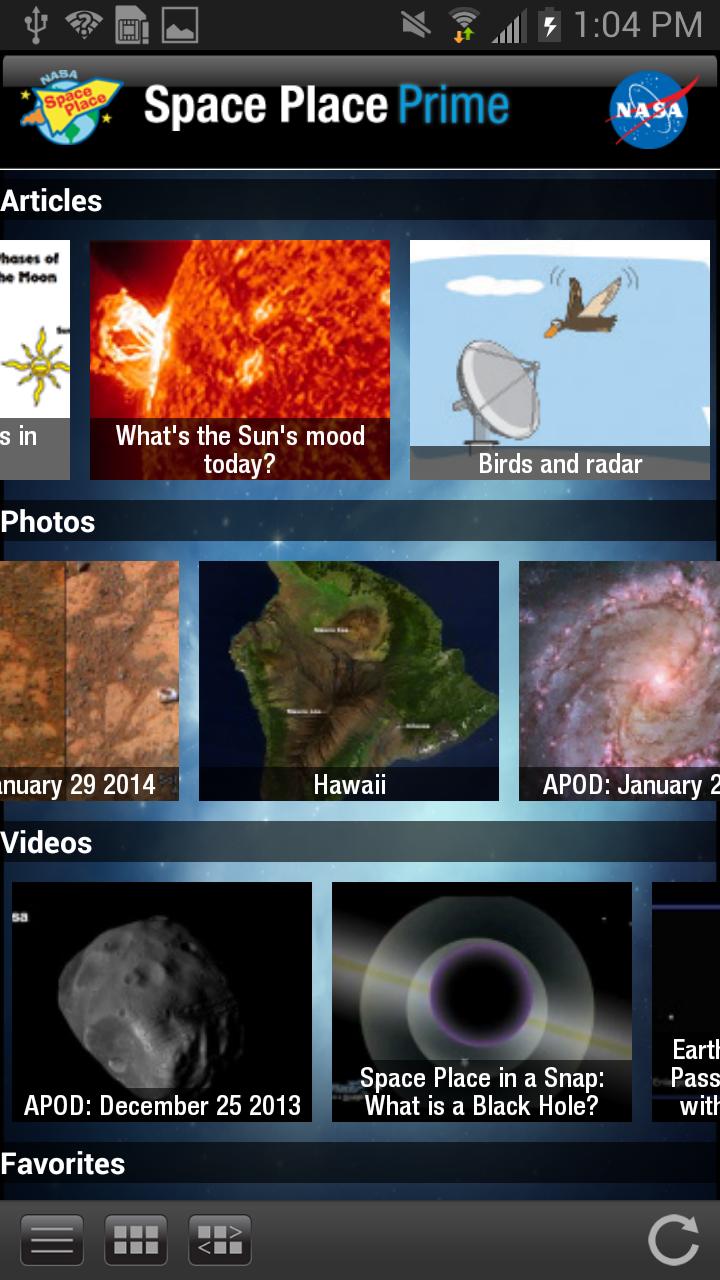This screenshot has width=720, height=1280.
Task: Open article What's the Sun's mood today?
Action: tap(240, 360)
